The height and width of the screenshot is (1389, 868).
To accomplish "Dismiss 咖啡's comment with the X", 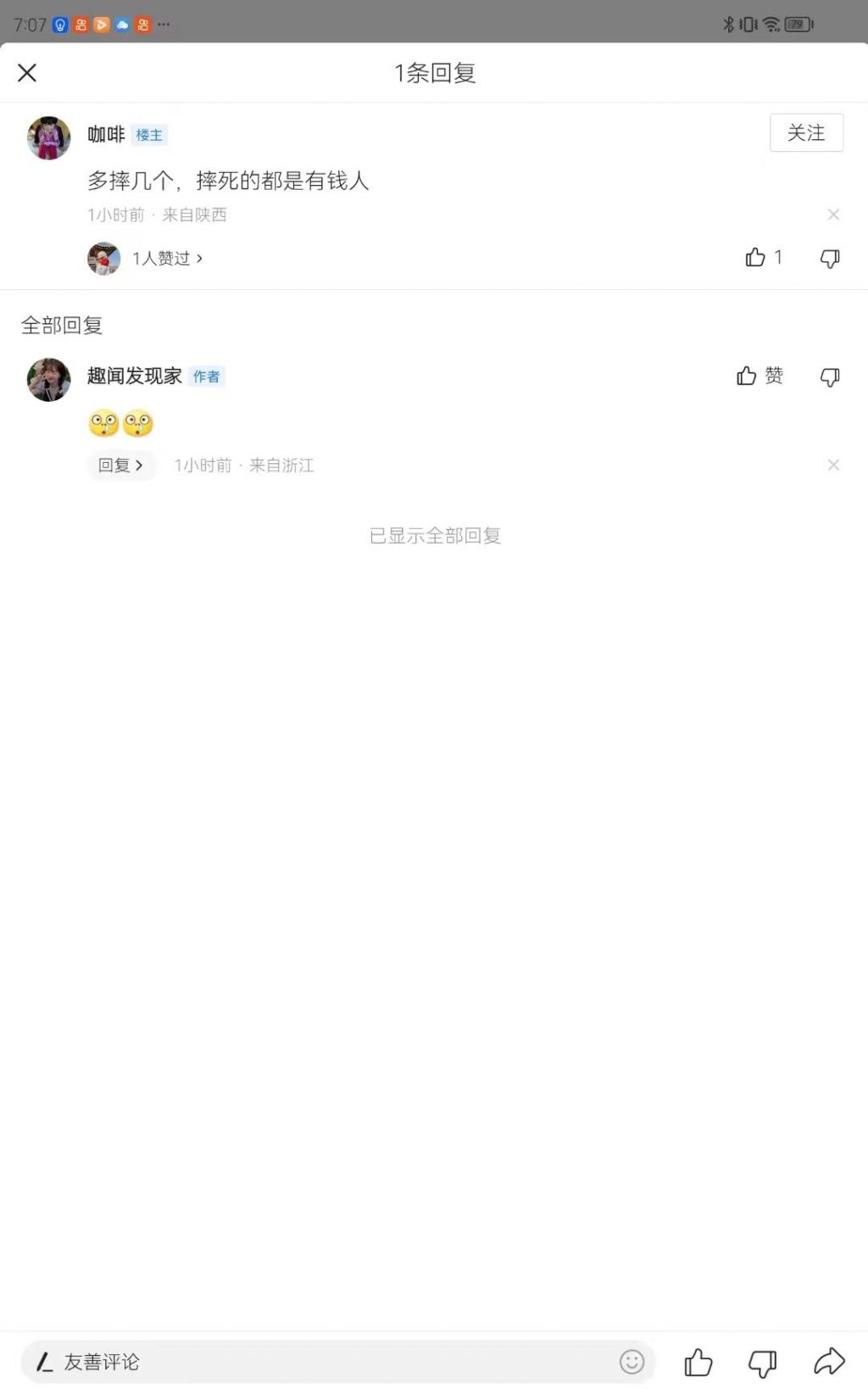I will (833, 215).
